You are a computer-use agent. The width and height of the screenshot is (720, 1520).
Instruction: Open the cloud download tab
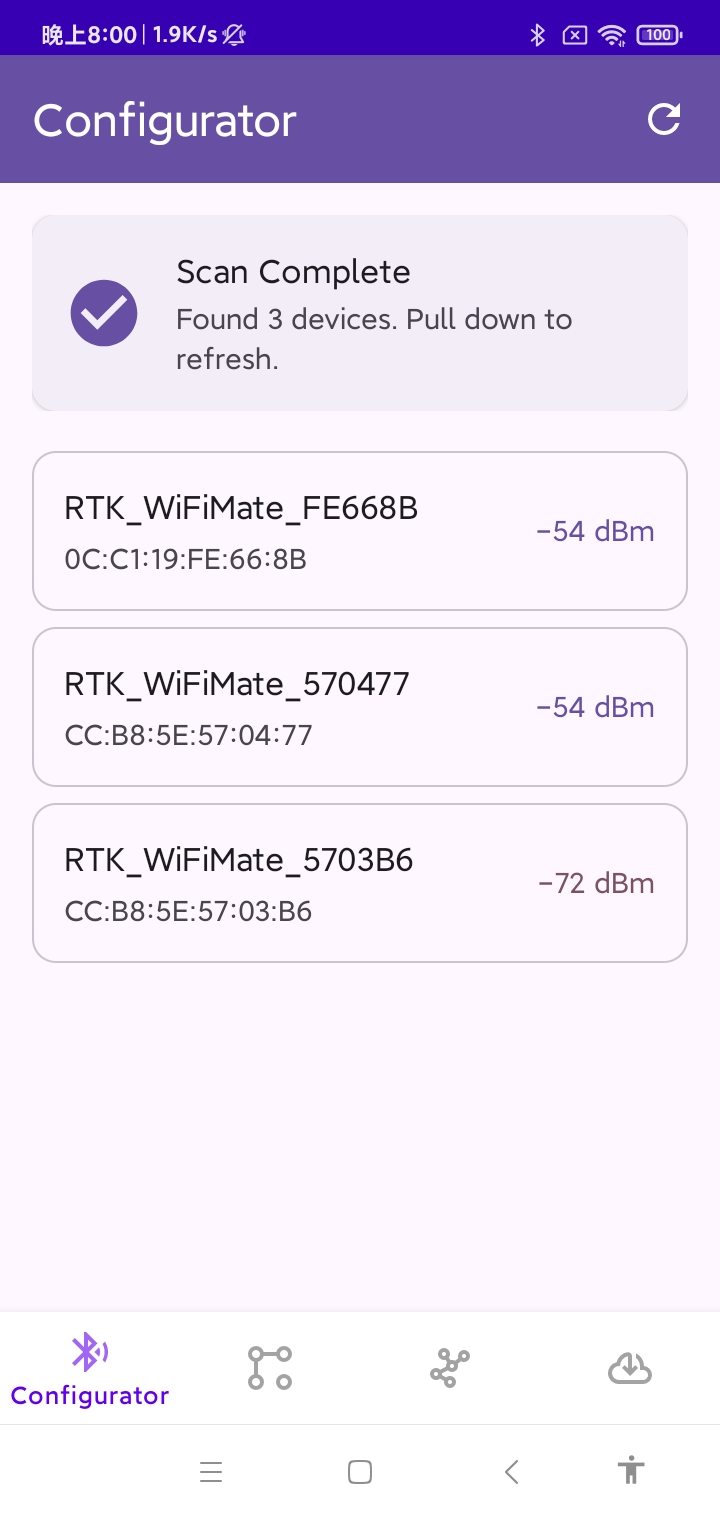tap(630, 1368)
